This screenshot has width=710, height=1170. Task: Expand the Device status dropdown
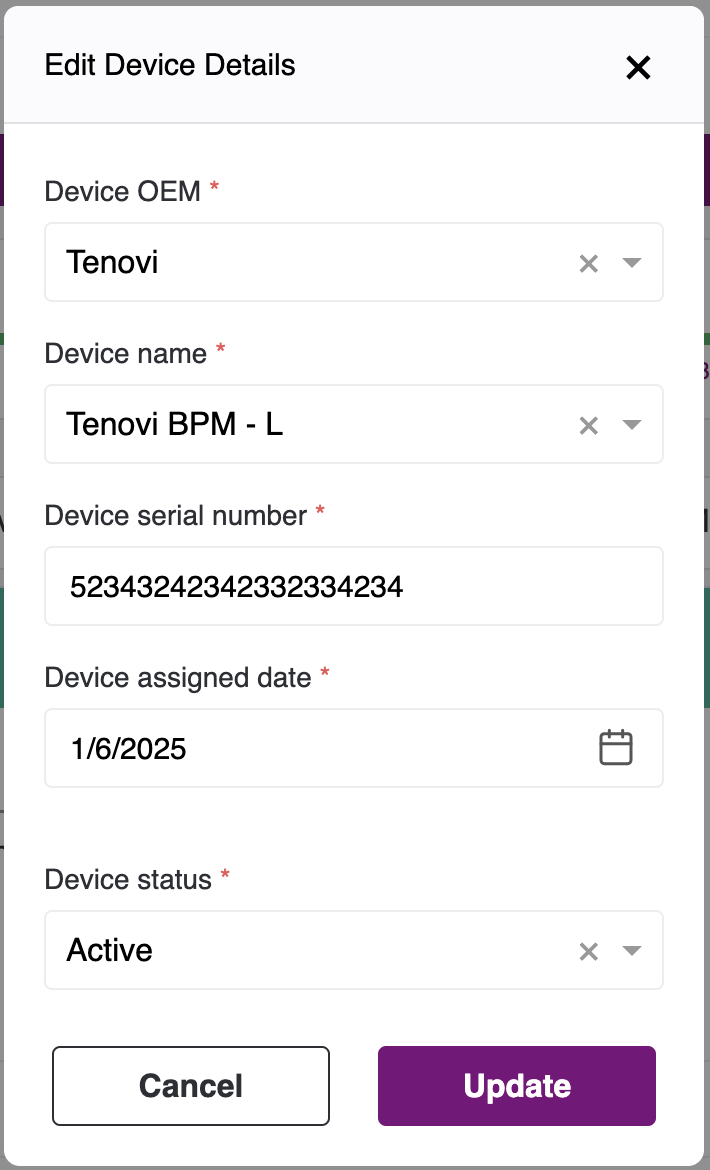coord(631,950)
